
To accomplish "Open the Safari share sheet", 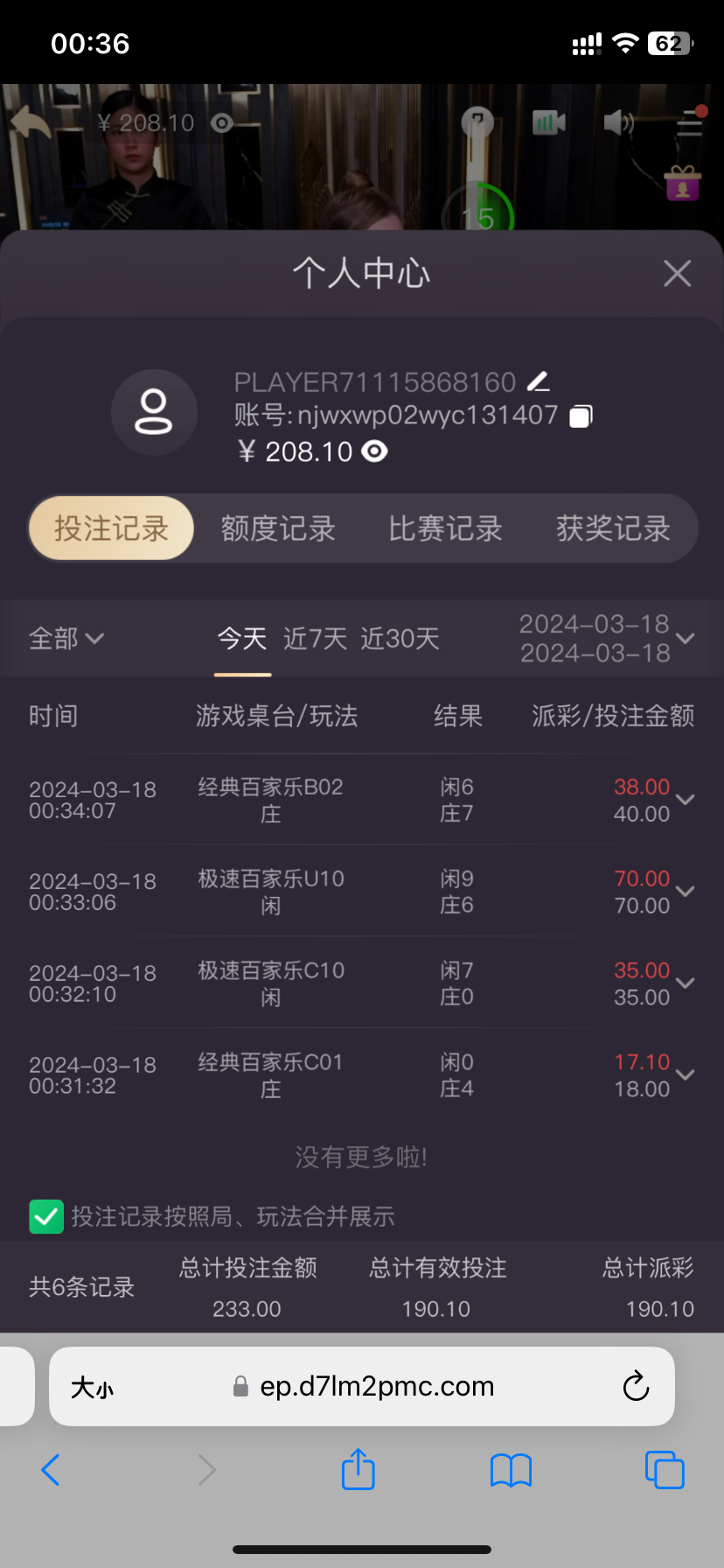I will [358, 1469].
